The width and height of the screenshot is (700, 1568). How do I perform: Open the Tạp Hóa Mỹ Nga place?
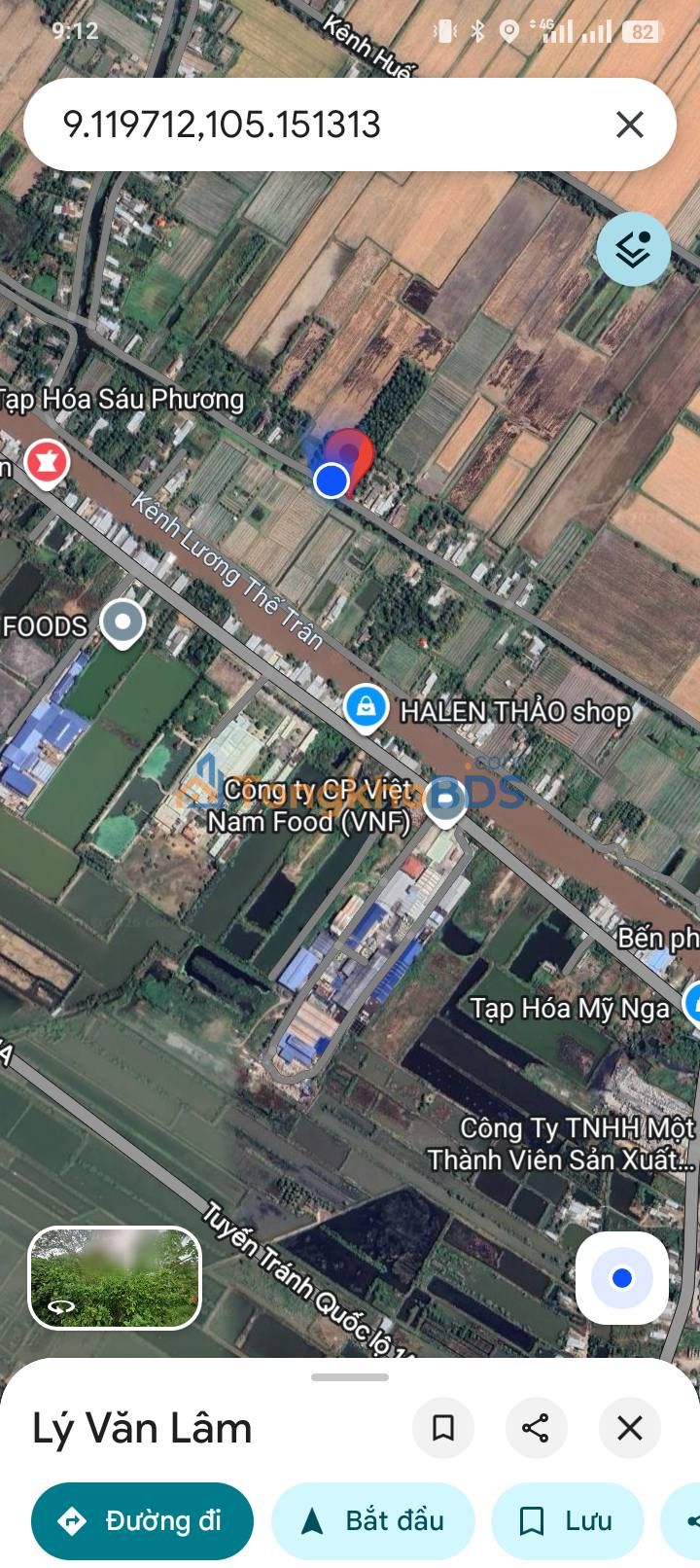(x=690, y=1002)
